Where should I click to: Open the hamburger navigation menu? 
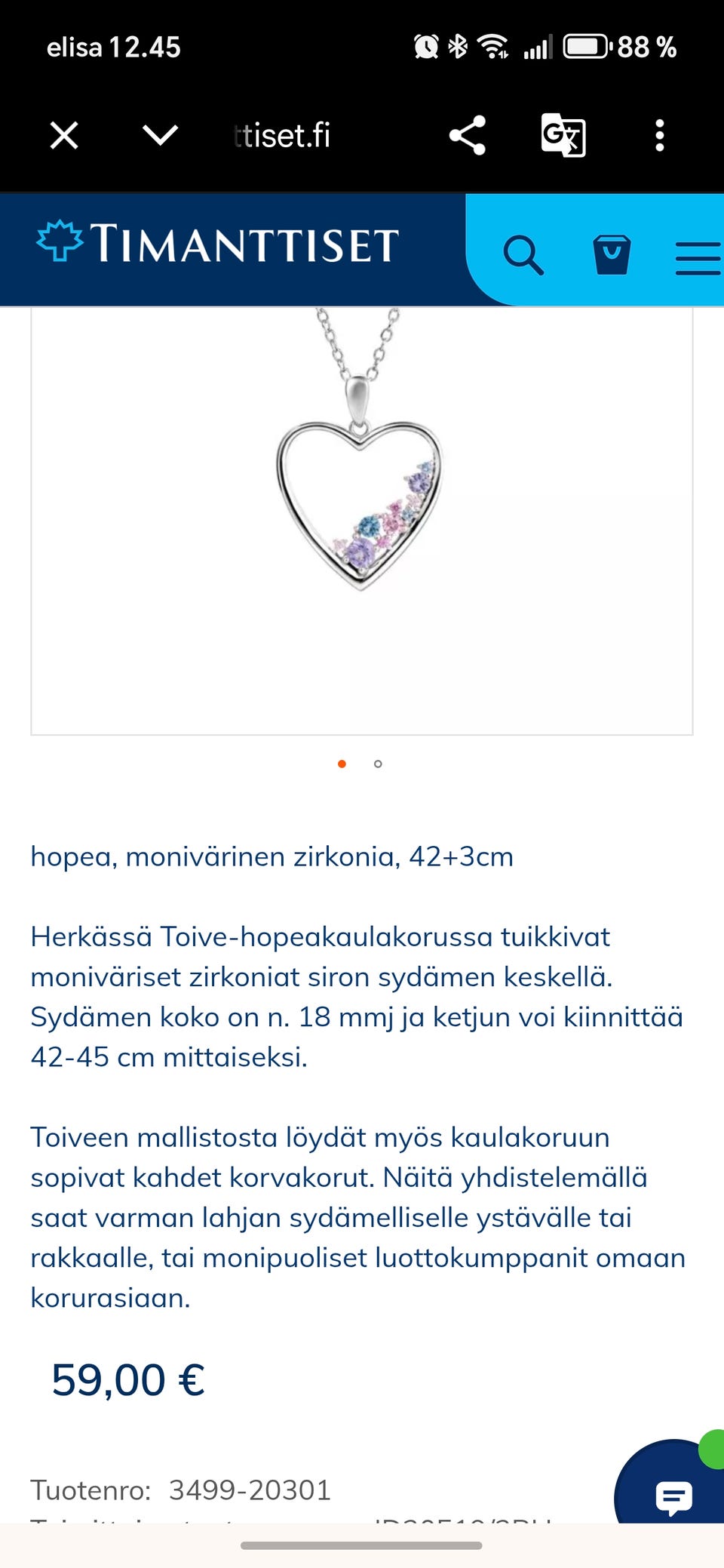click(698, 258)
